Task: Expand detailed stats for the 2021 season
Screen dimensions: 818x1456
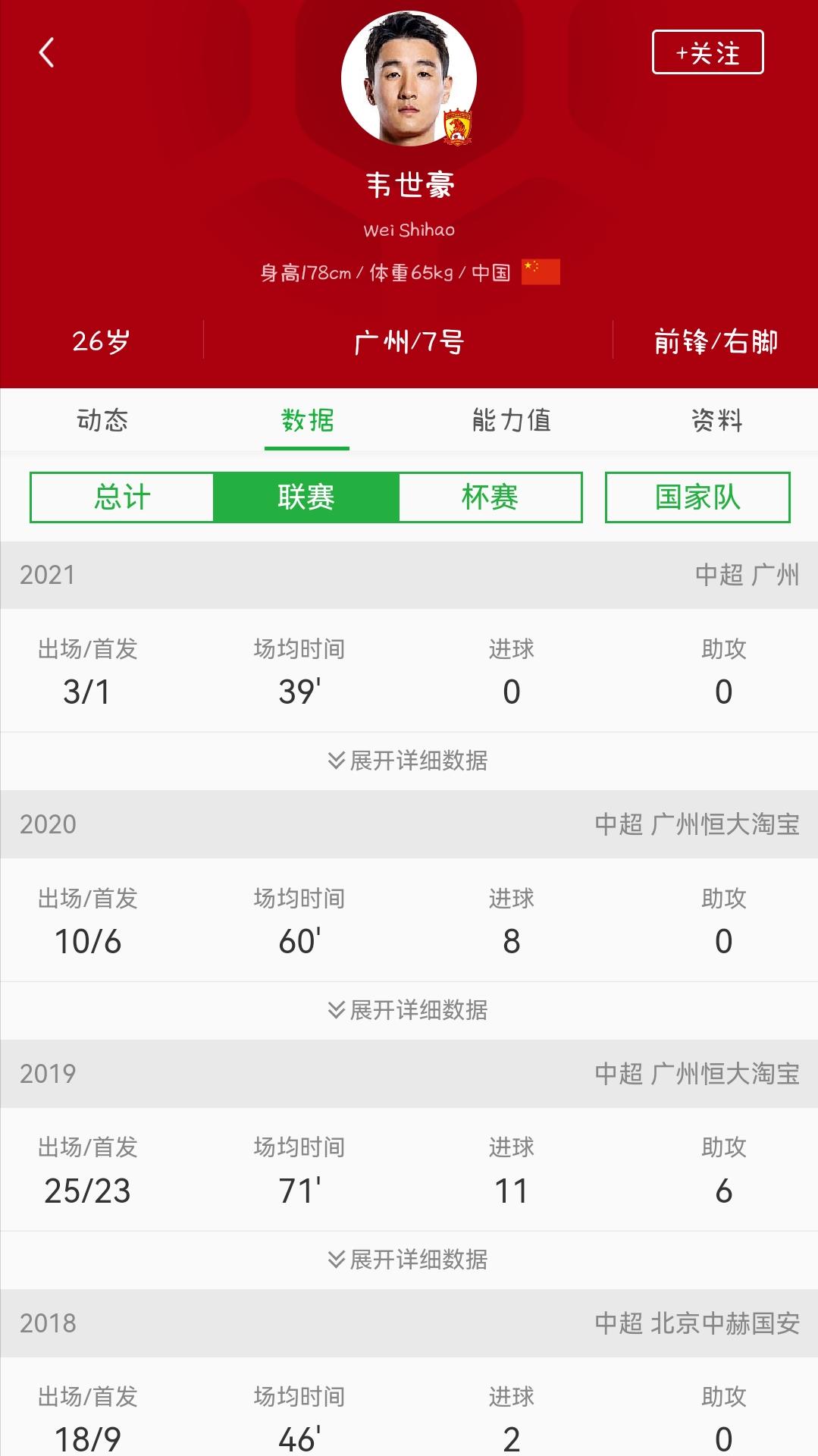Action: tap(409, 761)
